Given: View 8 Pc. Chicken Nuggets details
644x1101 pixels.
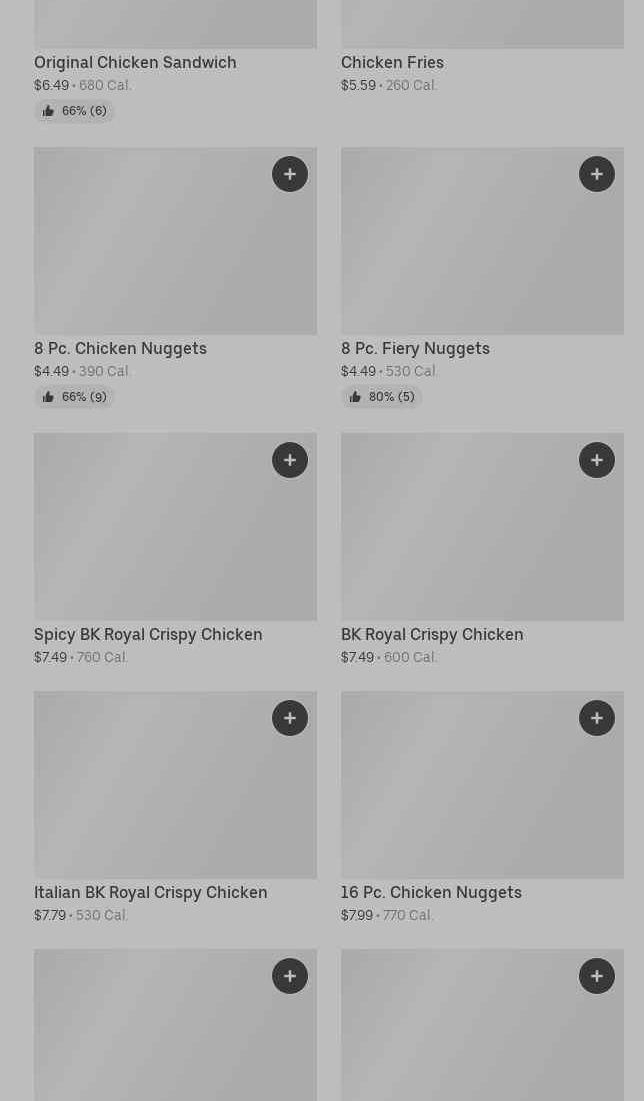Looking at the screenshot, I should click(120, 348).
